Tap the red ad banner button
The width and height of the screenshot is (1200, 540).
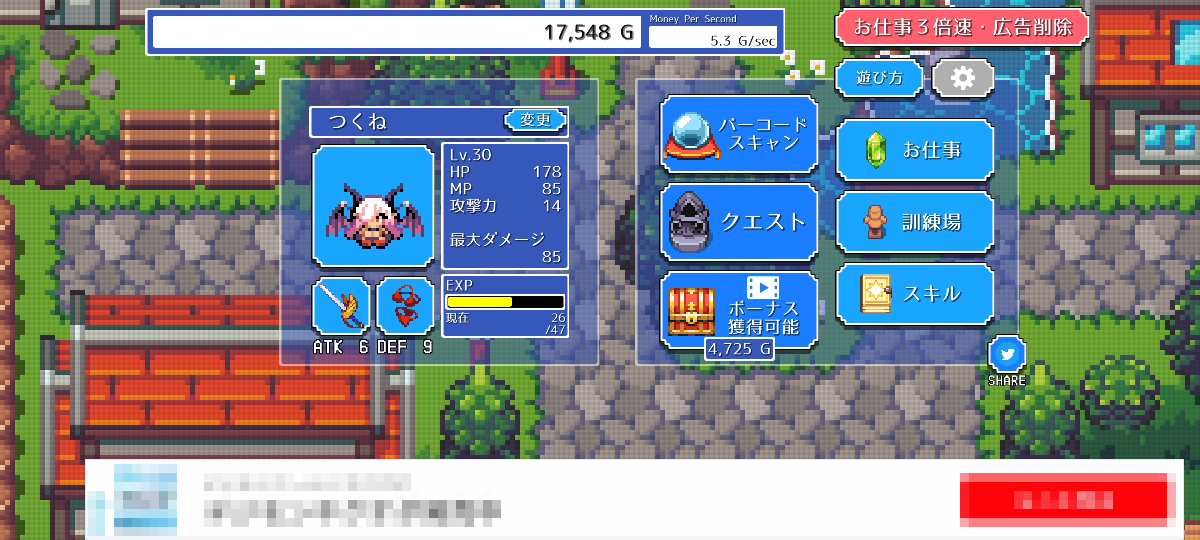1063,499
